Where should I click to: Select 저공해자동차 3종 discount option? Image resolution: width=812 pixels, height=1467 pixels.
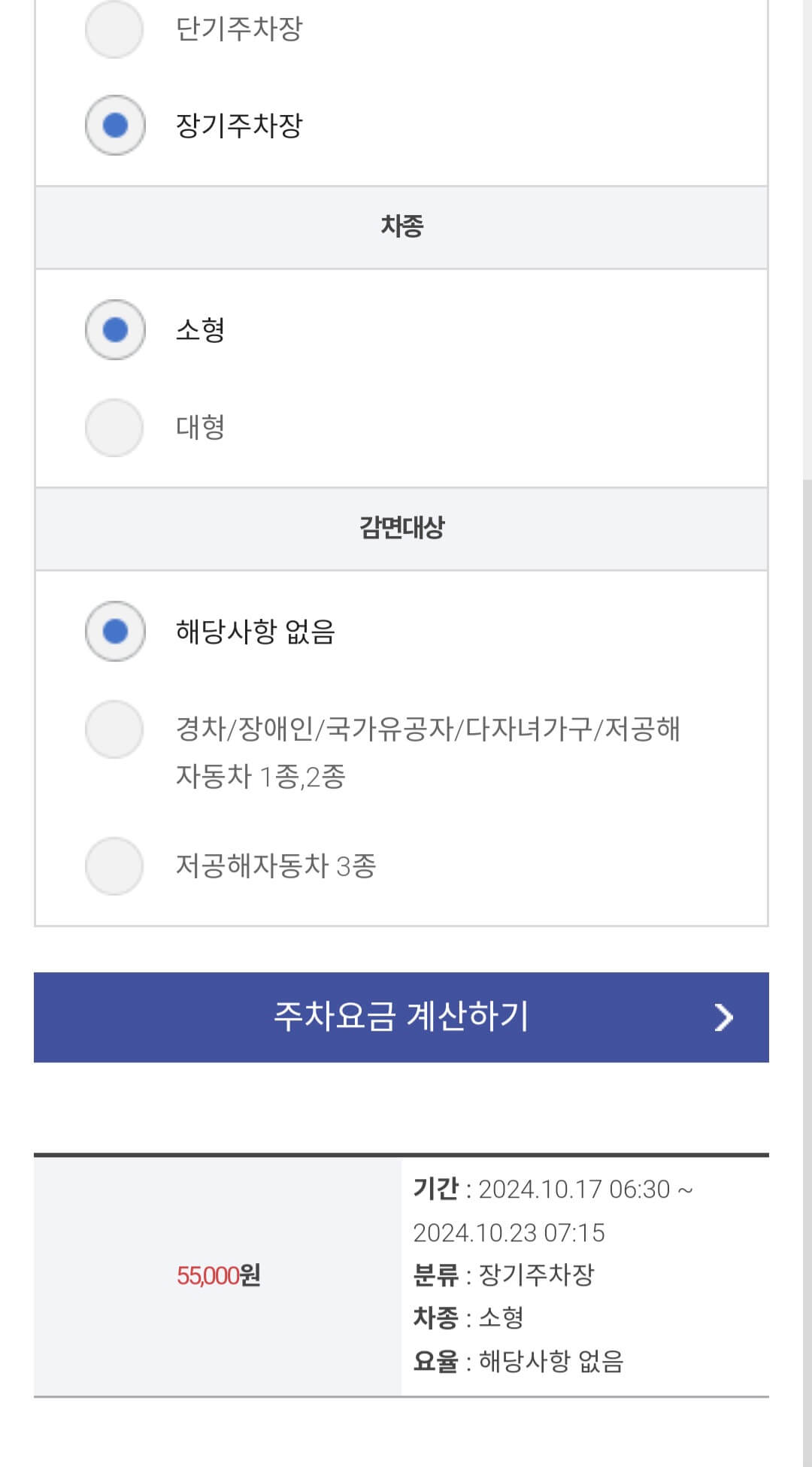[x=114, y=866]
